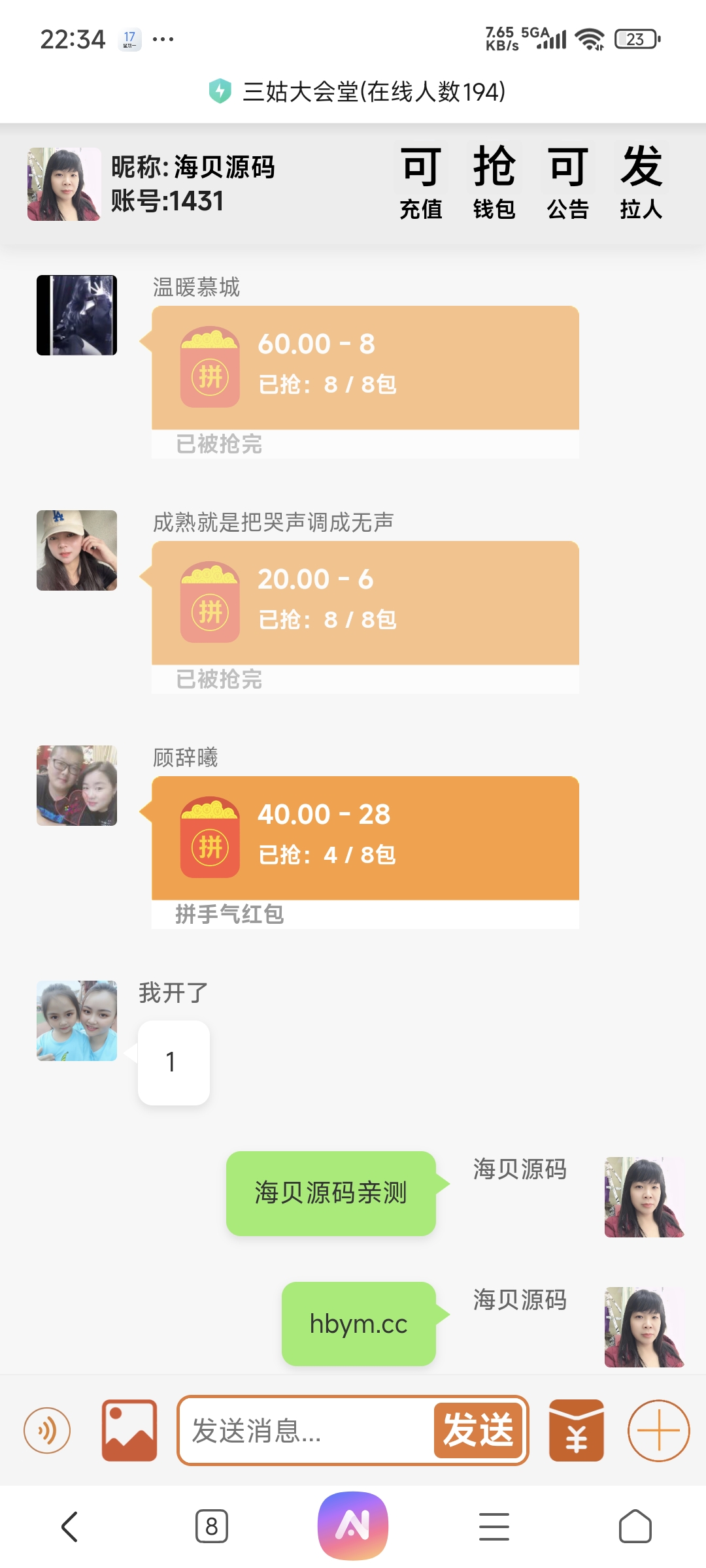The width and height of the screenshot is (706, 1568).
Task: Send a red packet via envelope icon
Action: pyautogui.click(x=576, y=1431)
